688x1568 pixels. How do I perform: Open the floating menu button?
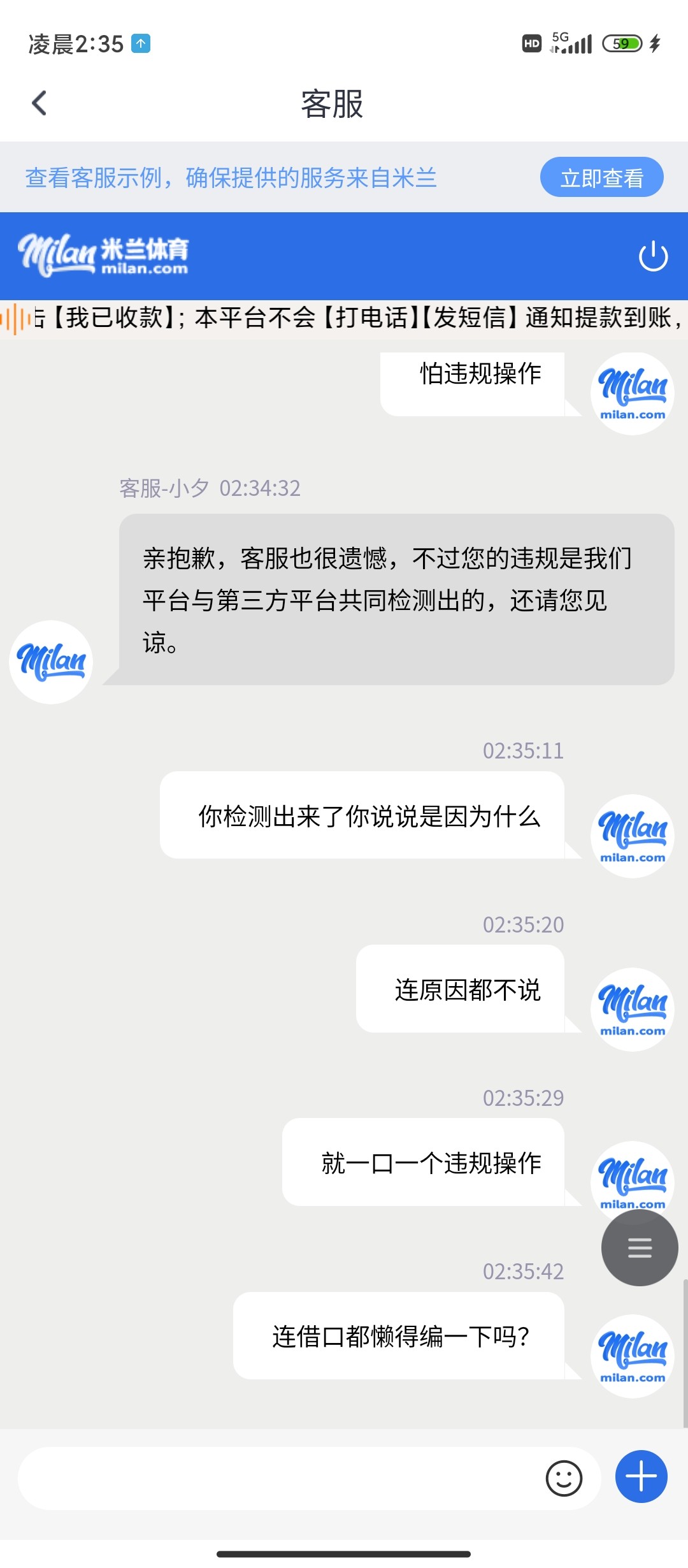(x=640, y=1247)
